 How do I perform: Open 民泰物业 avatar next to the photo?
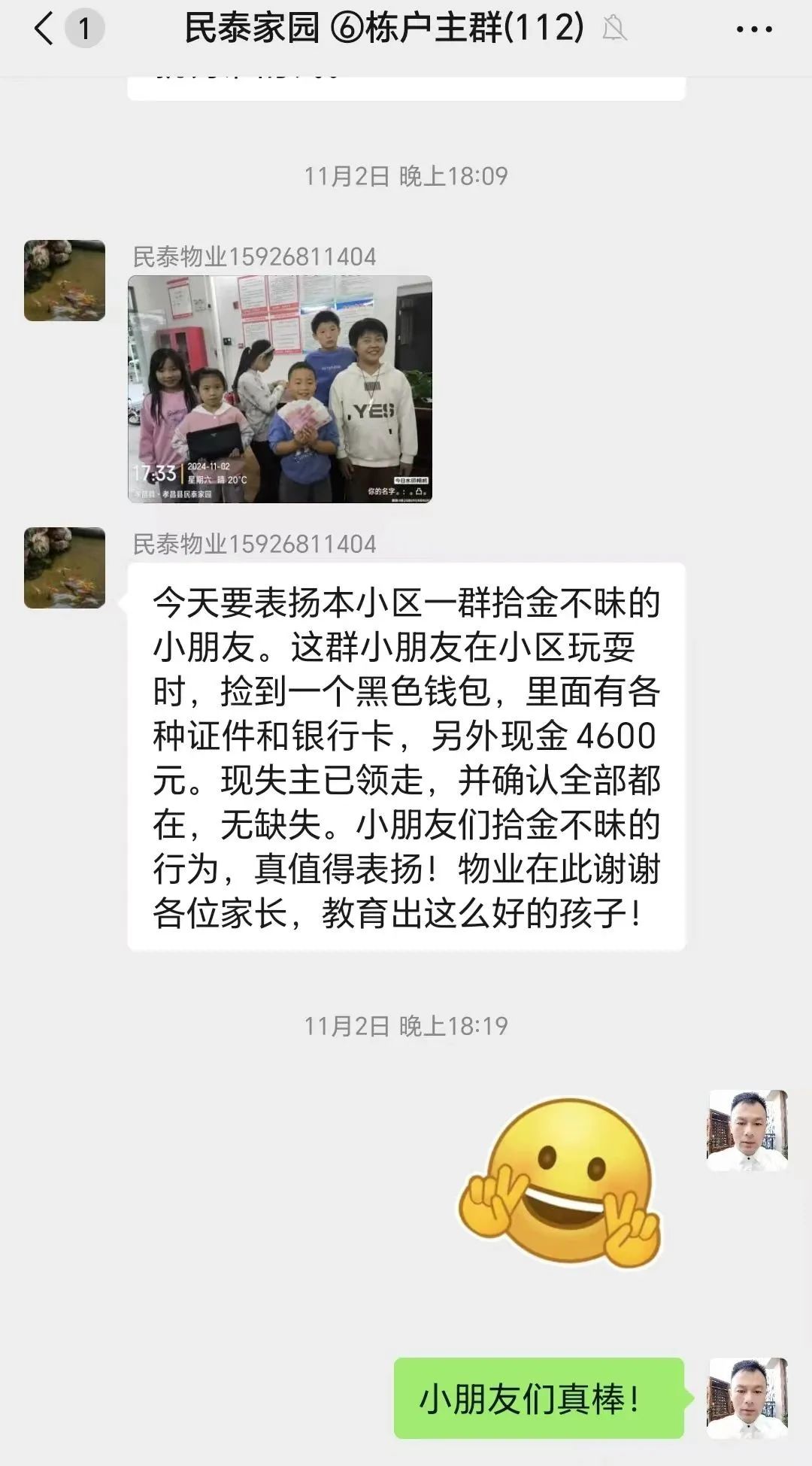point(65,281)
